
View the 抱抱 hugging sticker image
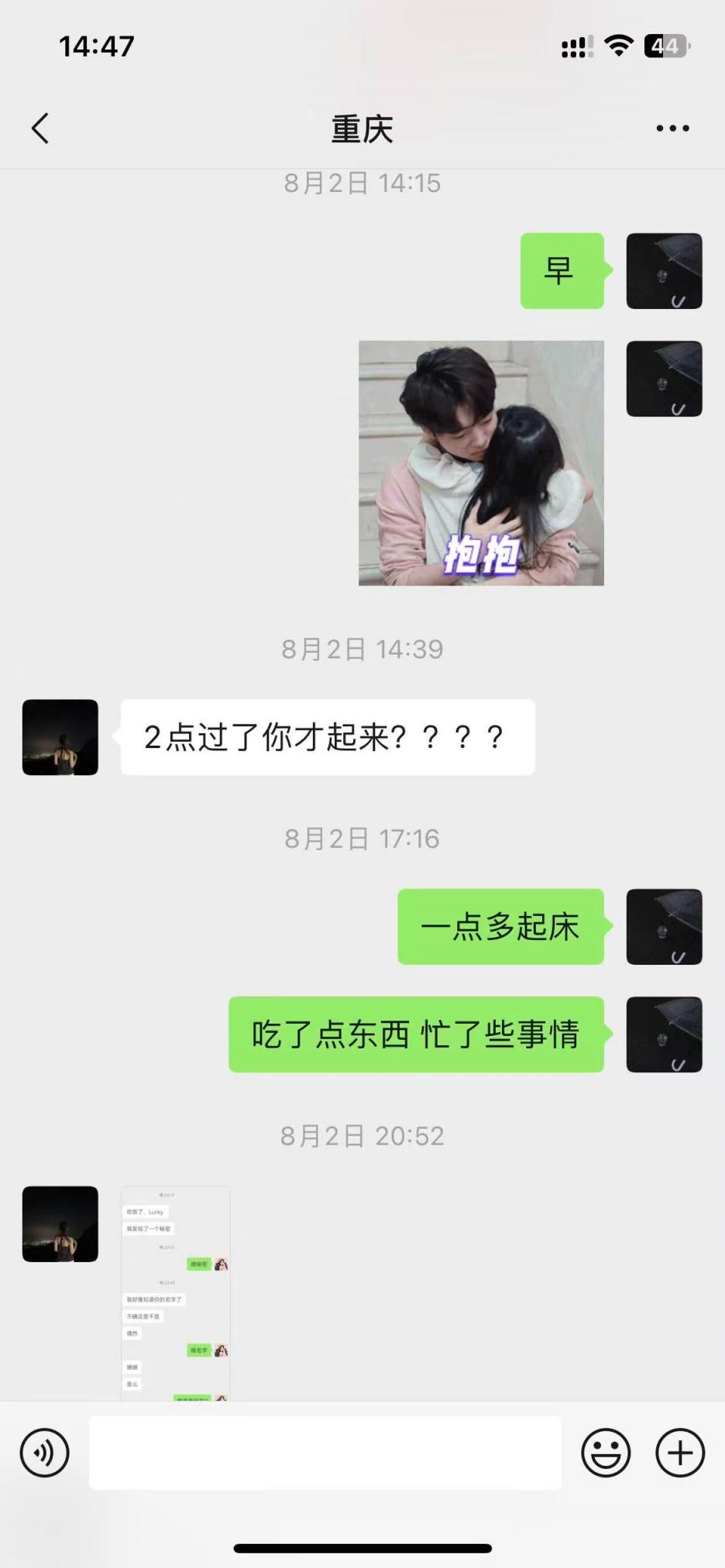tap(481, 463)
